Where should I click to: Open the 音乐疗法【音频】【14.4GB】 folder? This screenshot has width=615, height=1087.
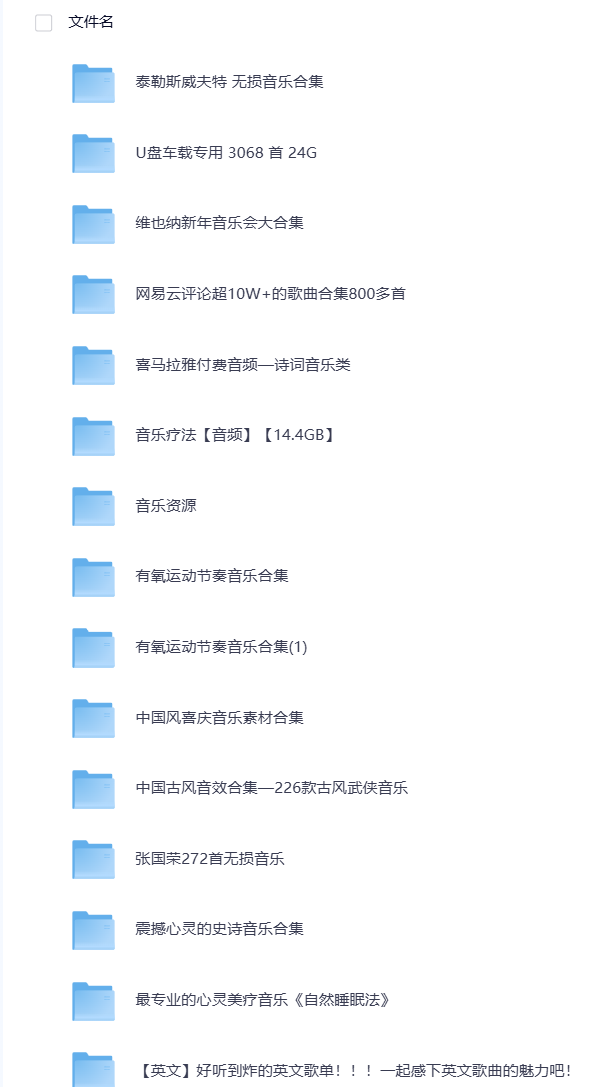coord(235,435)
